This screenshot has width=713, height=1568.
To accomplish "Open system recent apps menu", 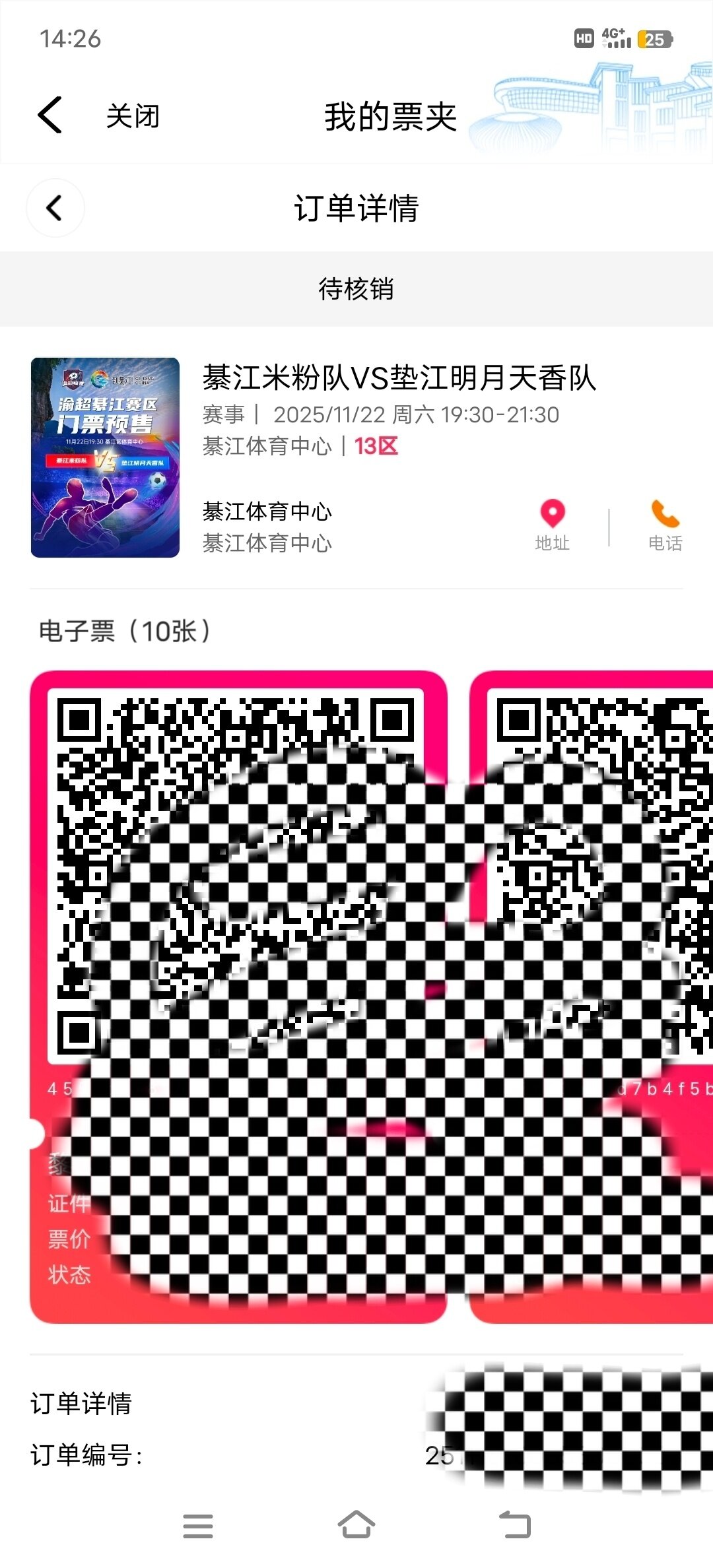I will 198,1526.
